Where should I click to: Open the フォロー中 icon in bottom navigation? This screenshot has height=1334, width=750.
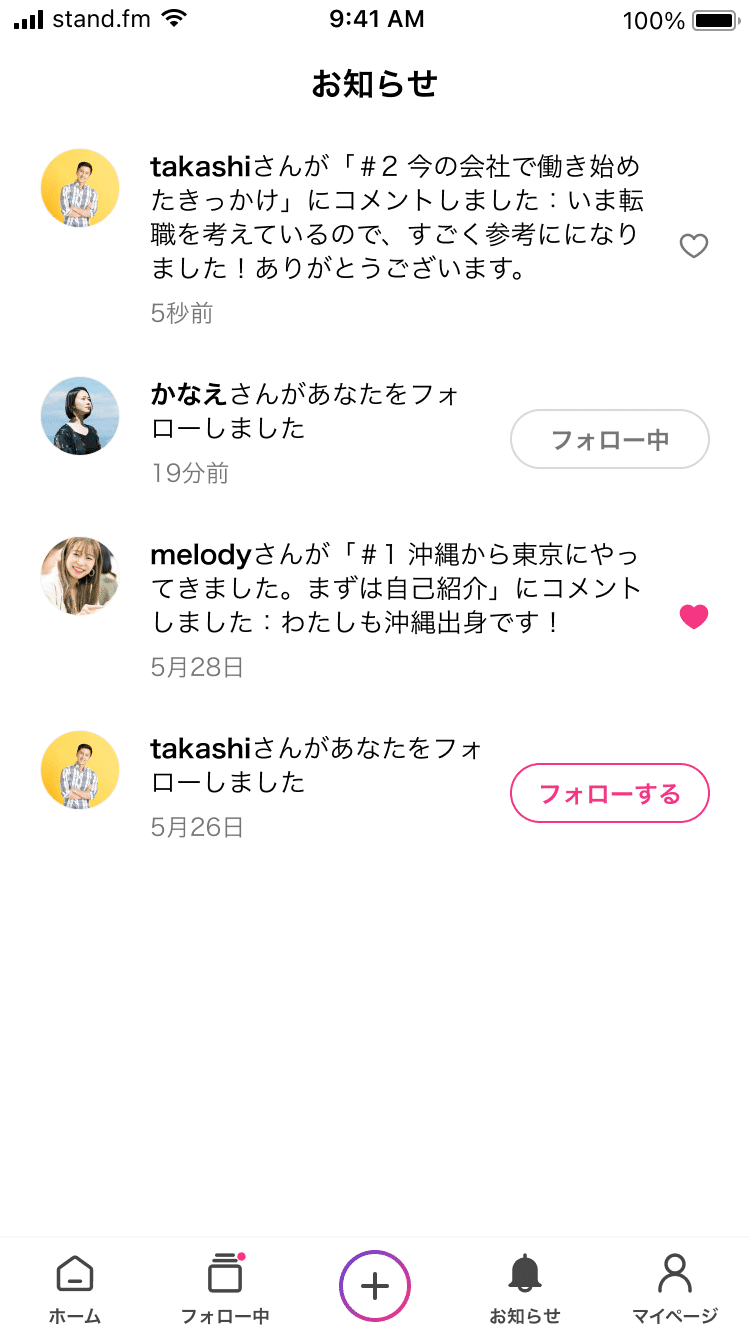click(225, 1285)
